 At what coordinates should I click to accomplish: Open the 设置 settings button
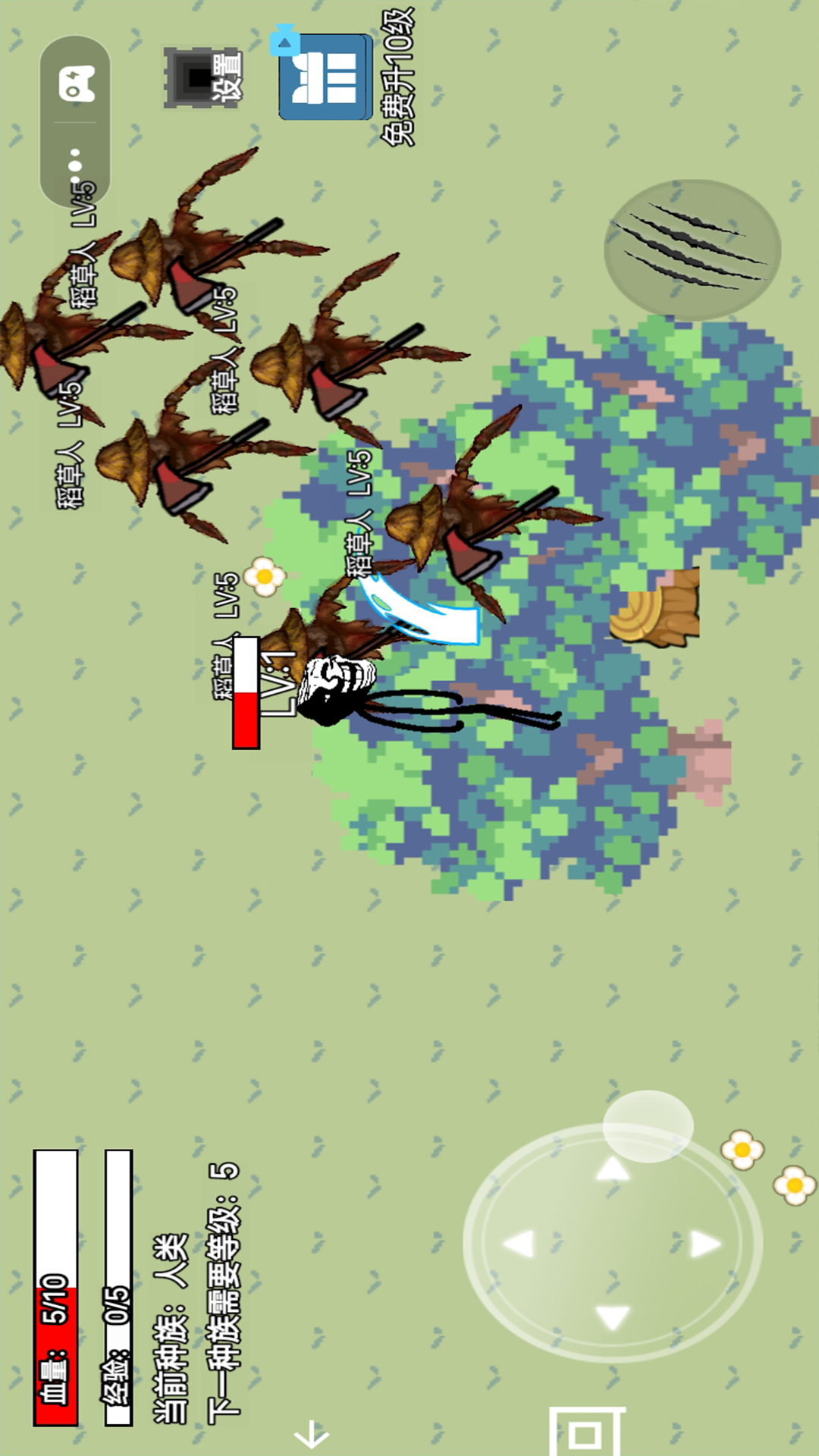(x=203, y=77)
